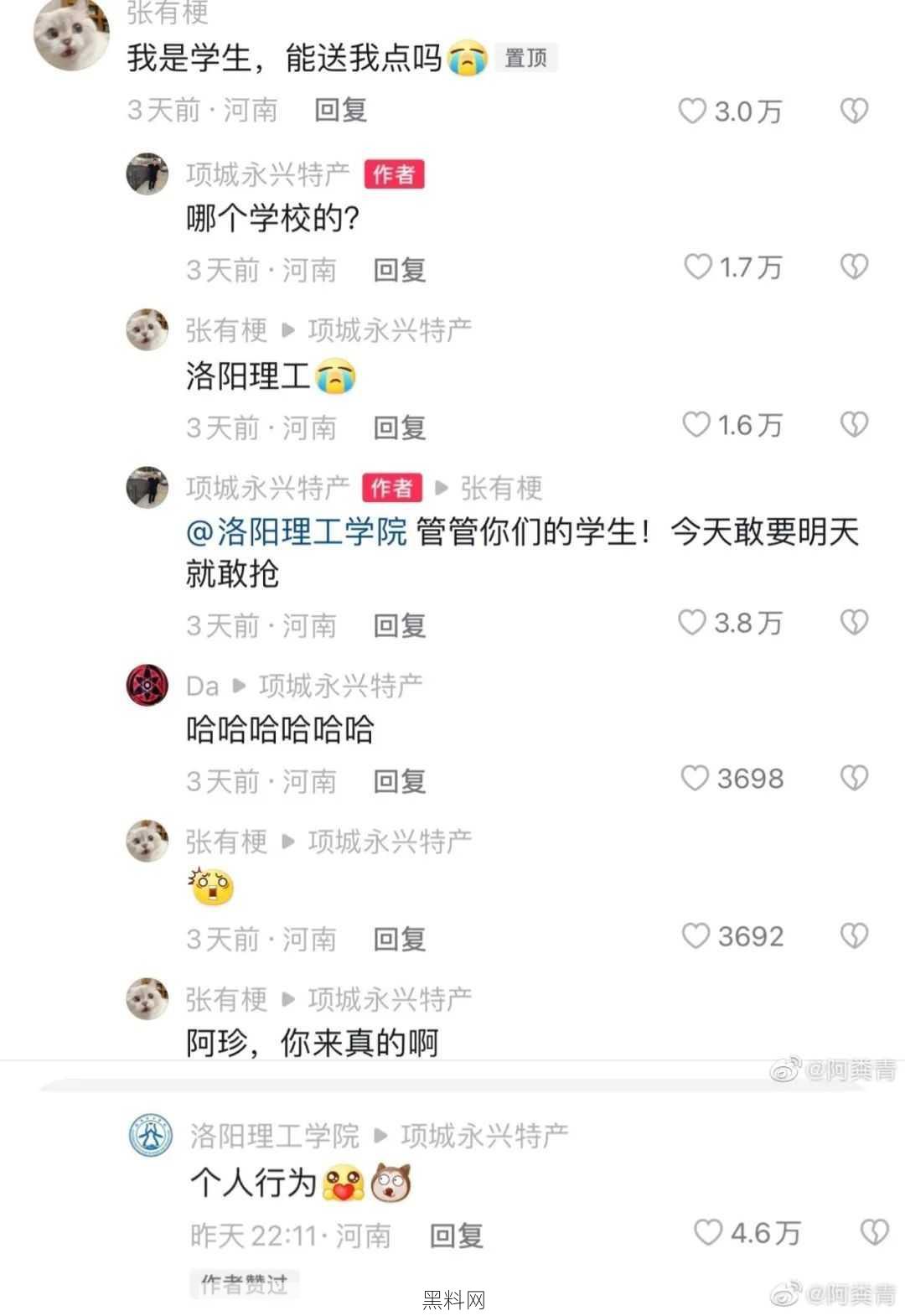Reply to the comment "今天敢要明天就敢抢"

pyautogui.click(x=400, y=625)
